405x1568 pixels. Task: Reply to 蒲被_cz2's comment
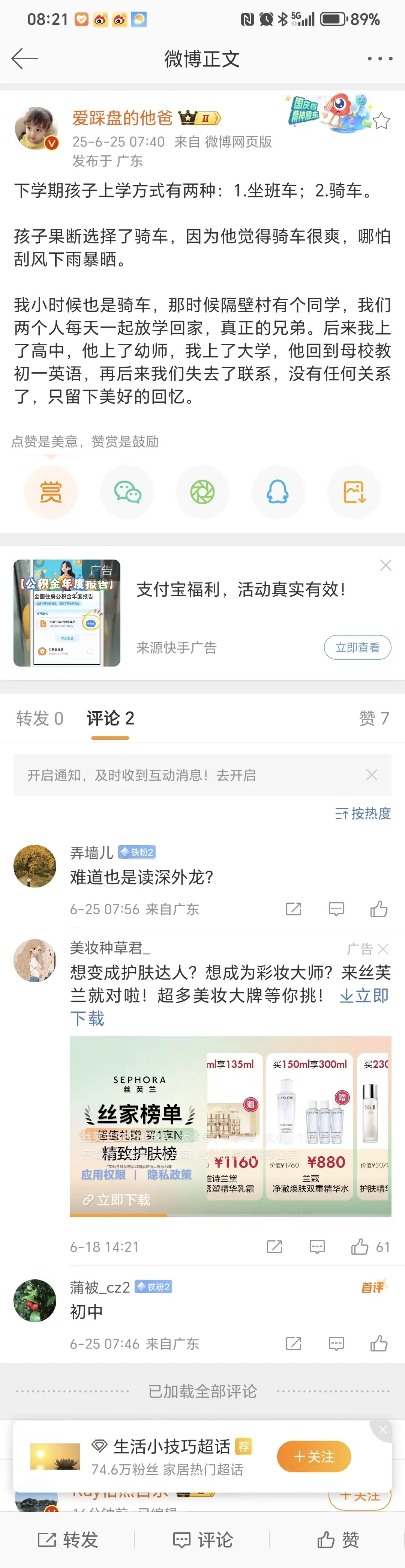(x=336, y=1344)
